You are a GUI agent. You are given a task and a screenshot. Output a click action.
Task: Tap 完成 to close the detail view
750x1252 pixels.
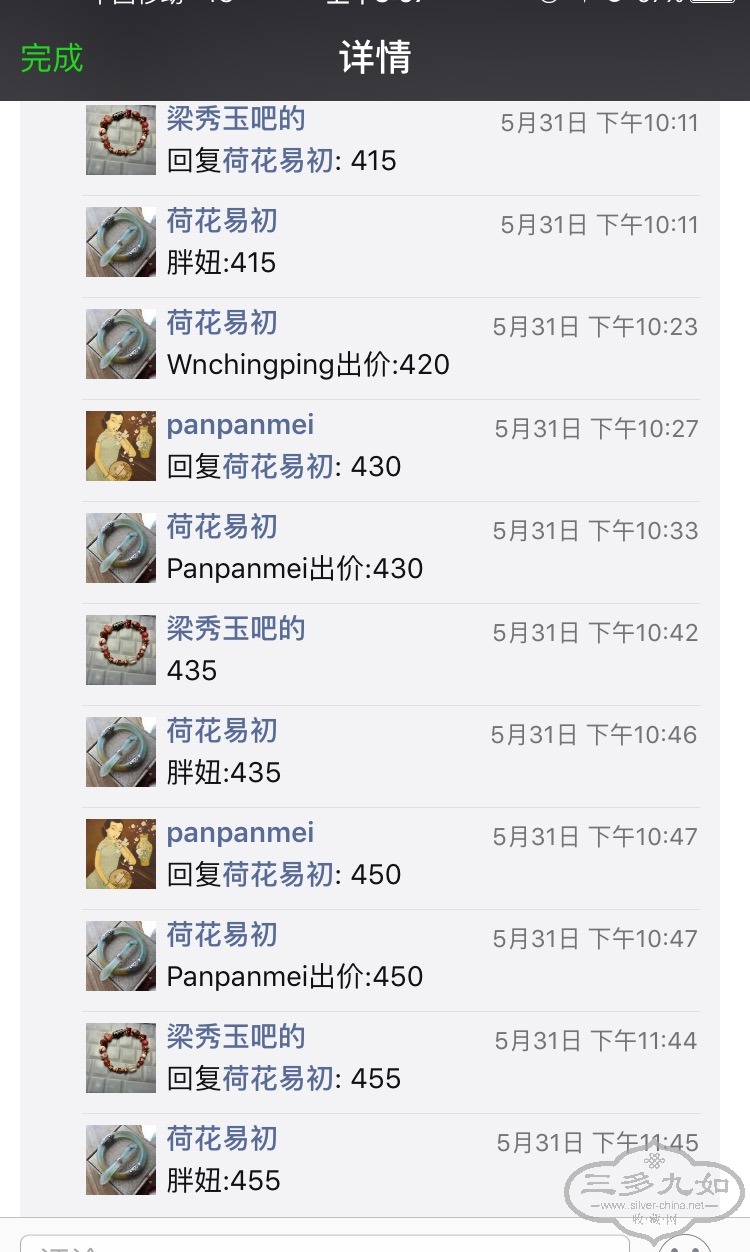tap(52, 58)
